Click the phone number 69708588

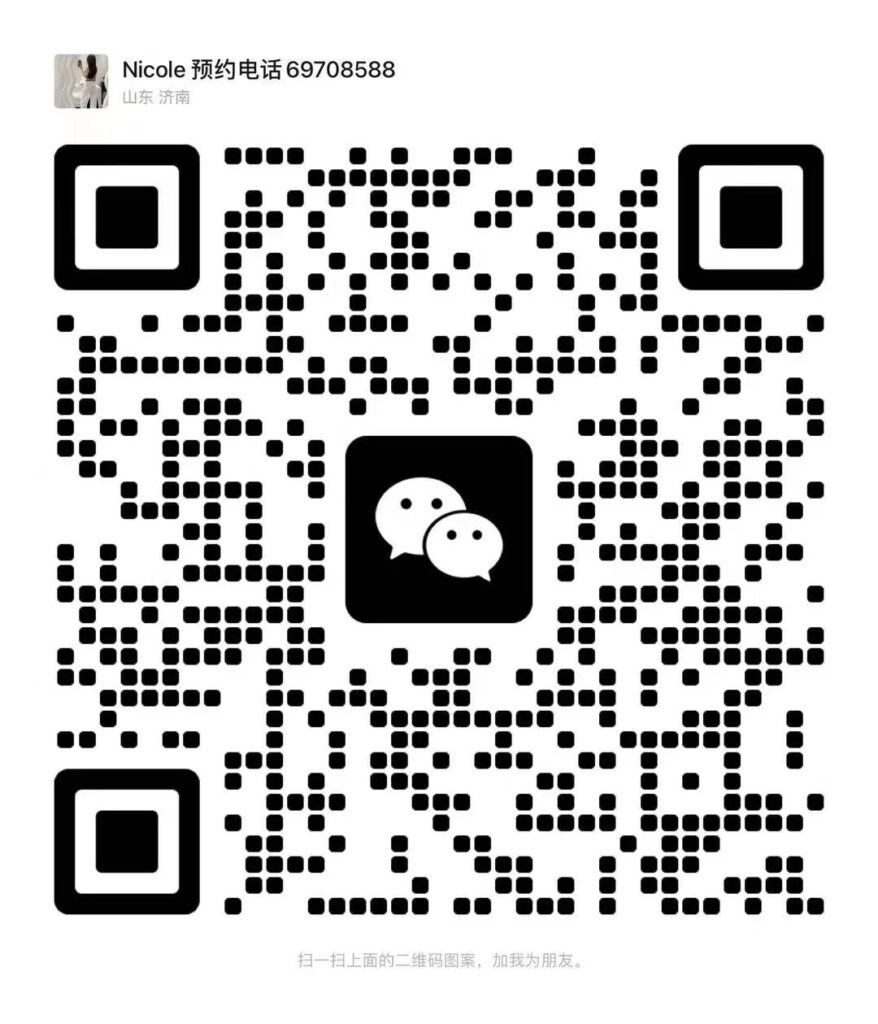point(342,68)
